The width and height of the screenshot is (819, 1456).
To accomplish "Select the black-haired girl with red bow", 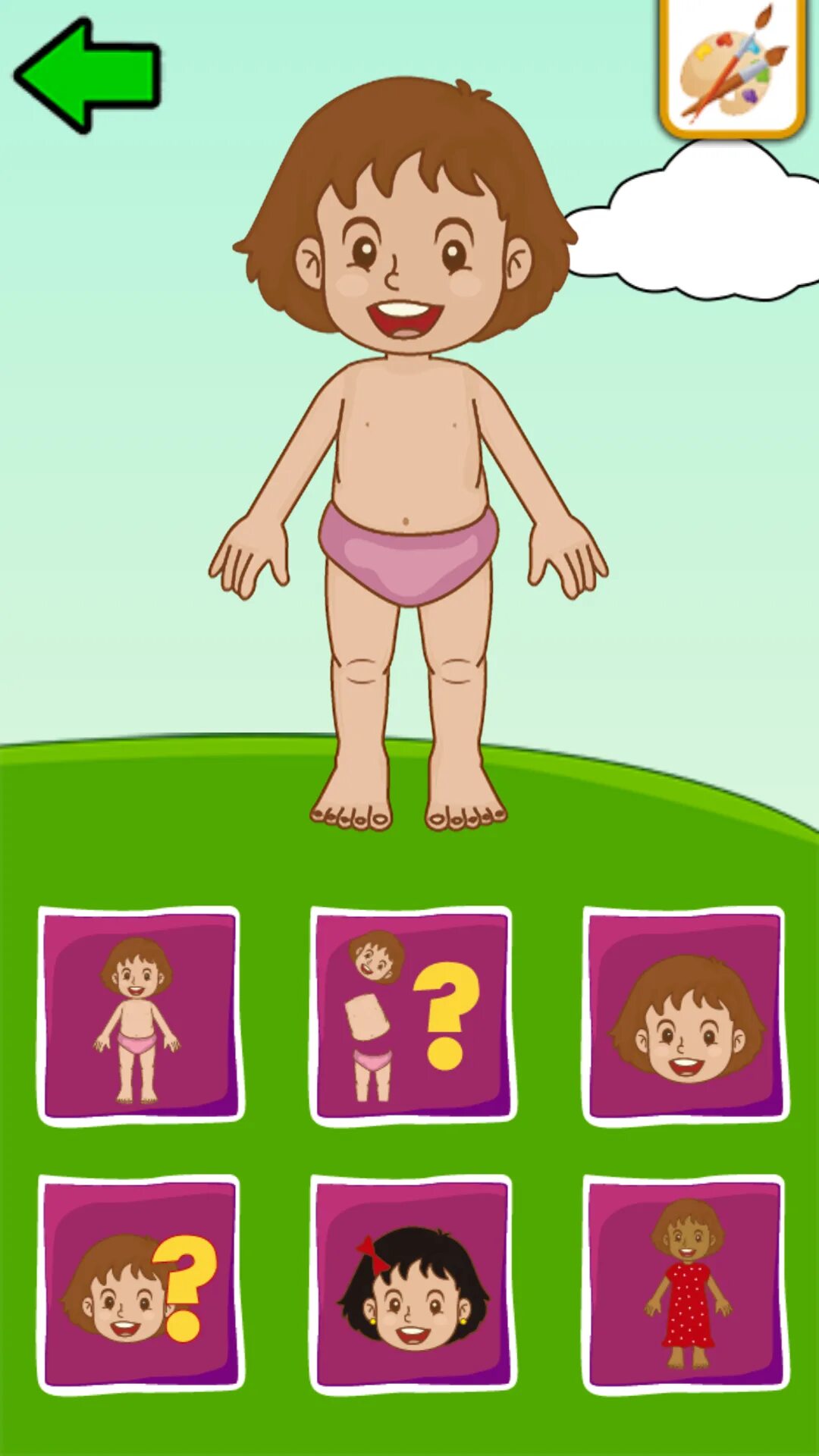I will click(x=413, y=1285).
